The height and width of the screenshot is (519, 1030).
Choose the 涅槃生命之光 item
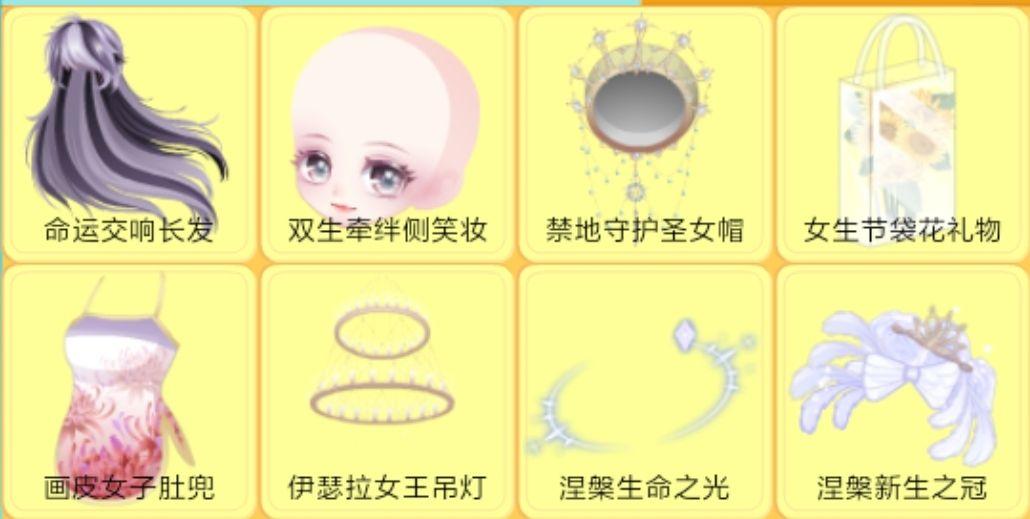pyautogui.click(x=645, y=390)
